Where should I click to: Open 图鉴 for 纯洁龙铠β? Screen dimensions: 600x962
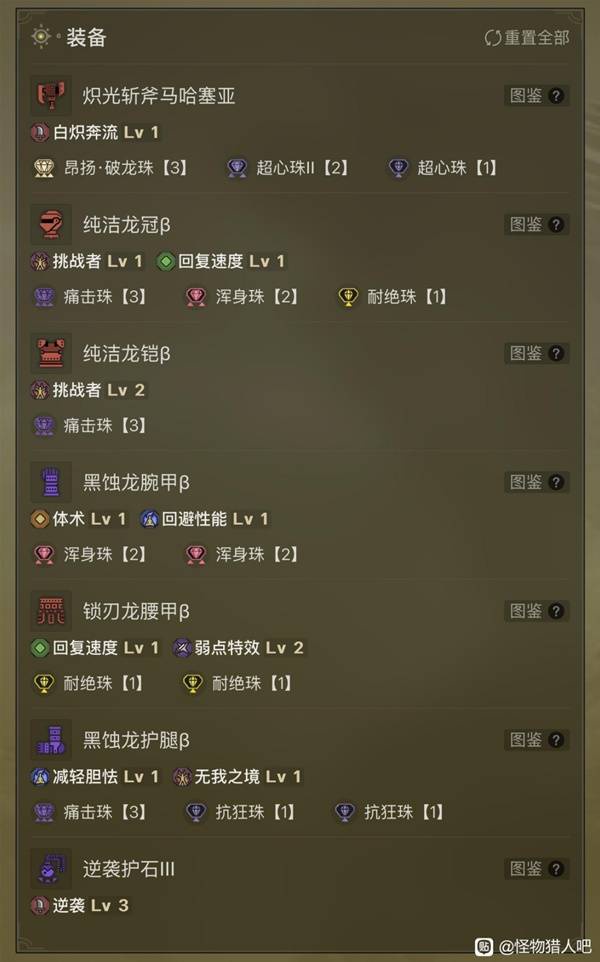click(x=536, y=353)
